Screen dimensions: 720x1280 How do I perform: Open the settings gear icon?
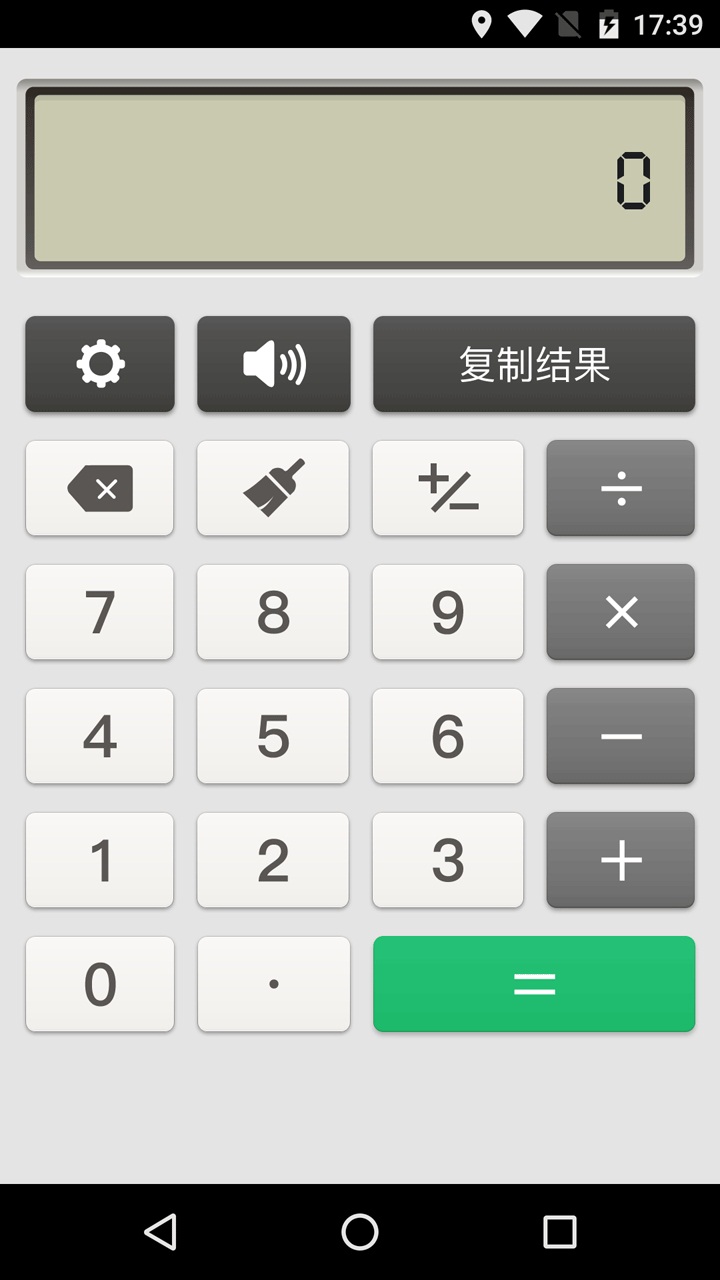click(99, 364)
